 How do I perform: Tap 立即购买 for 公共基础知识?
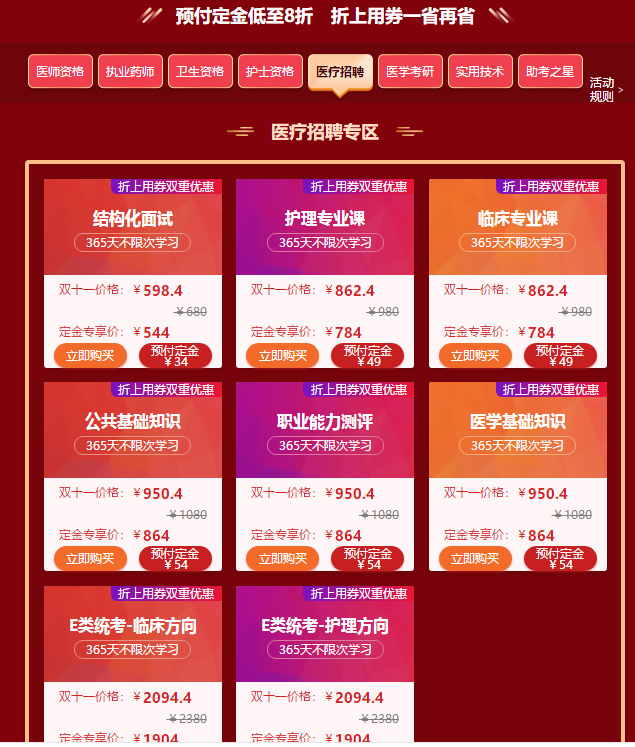click(90, 558)
